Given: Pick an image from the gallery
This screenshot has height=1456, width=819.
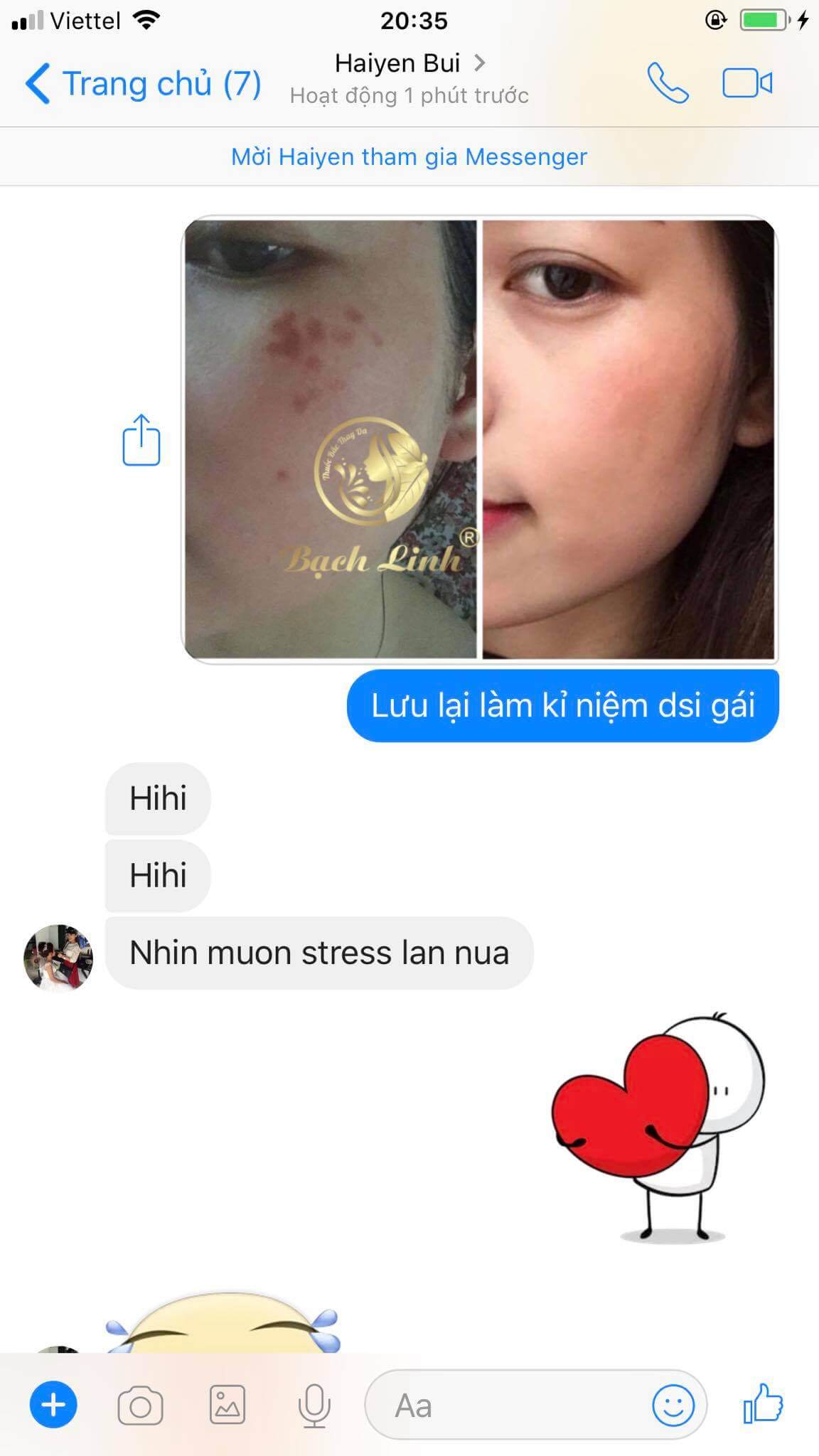Looking at the screenshot, I should pyautogui.click(x=227, y=1405).
